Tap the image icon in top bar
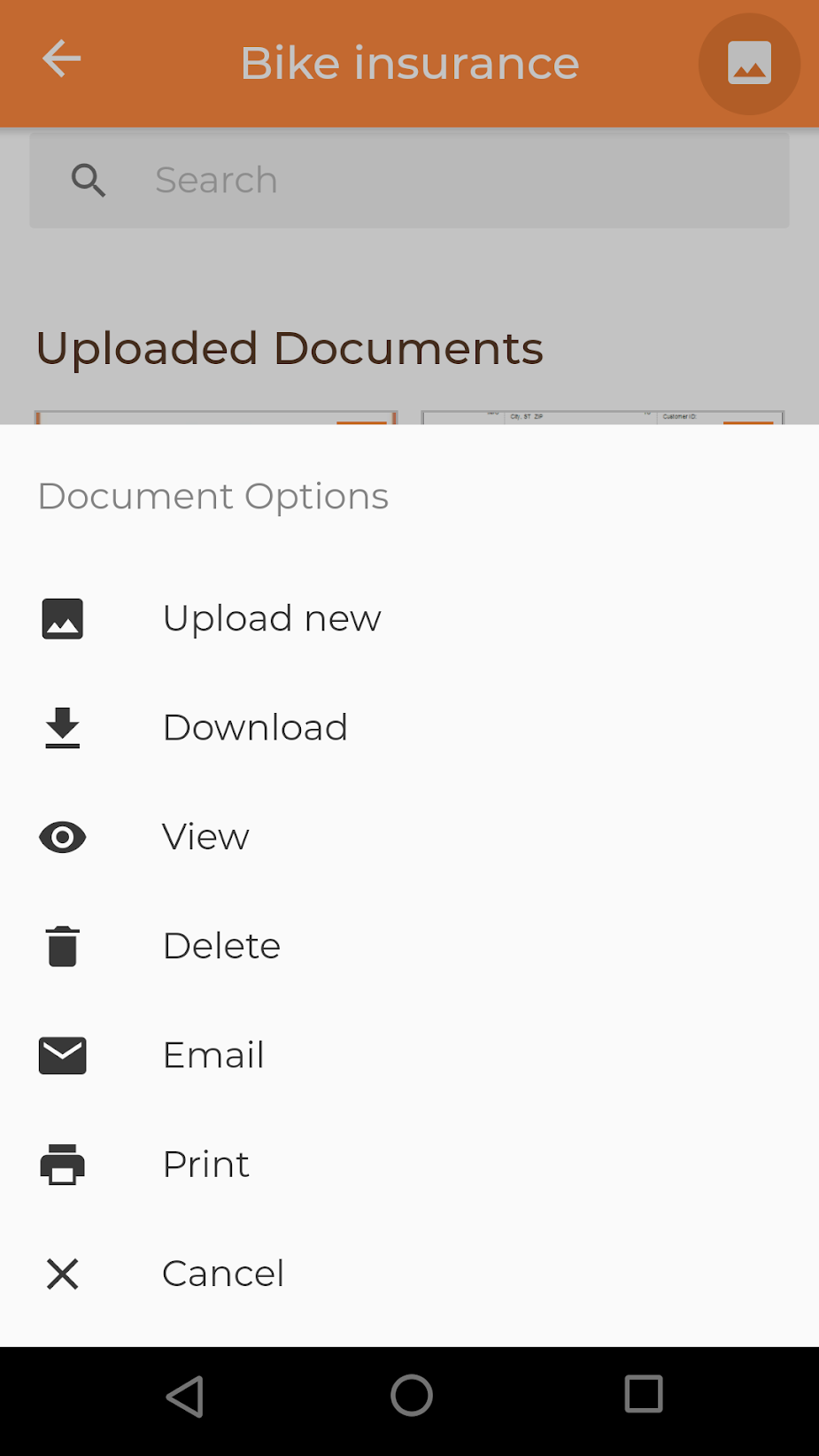Screen dimensions: 819x1456 (x=749, y=64)
